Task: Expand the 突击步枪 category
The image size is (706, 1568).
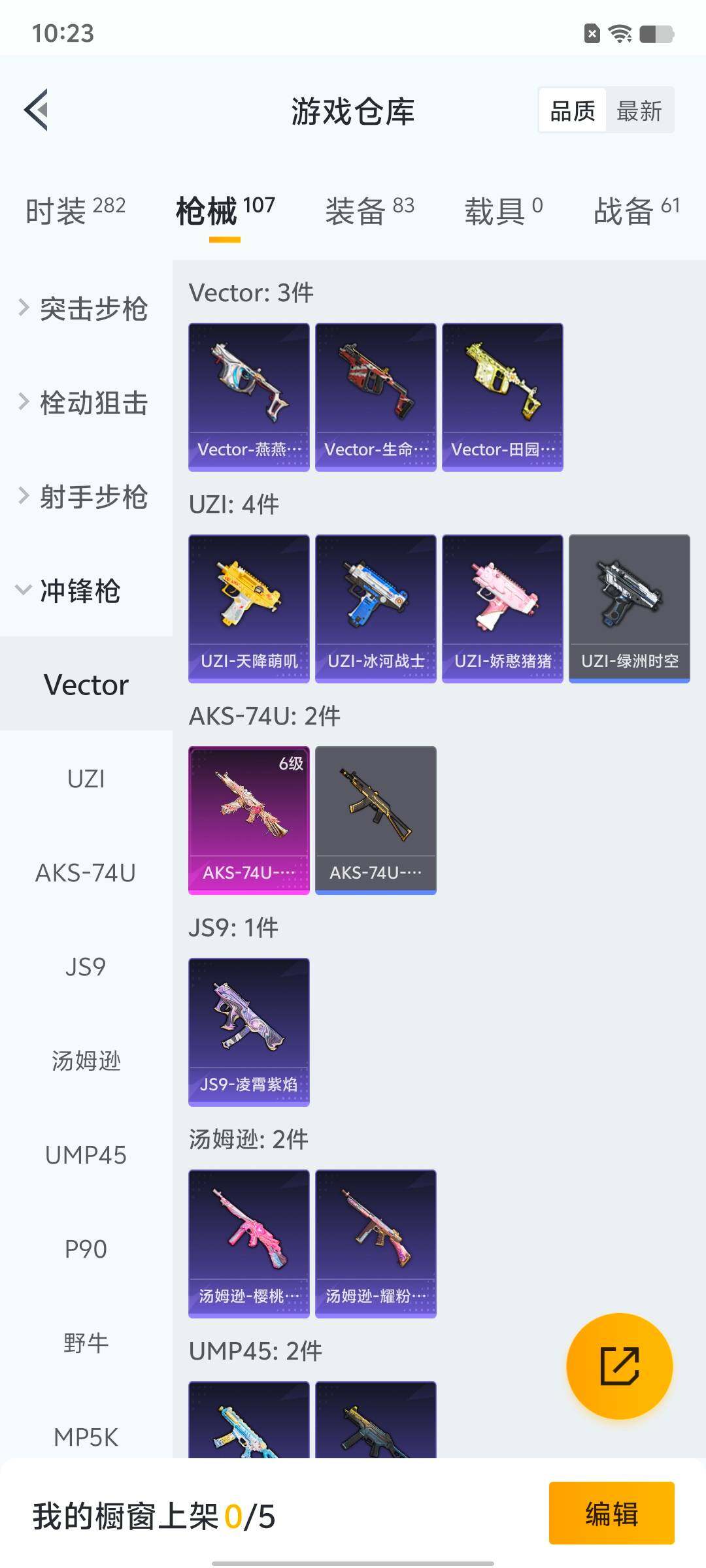Action: pyautogui.click(x=85, y=309)
